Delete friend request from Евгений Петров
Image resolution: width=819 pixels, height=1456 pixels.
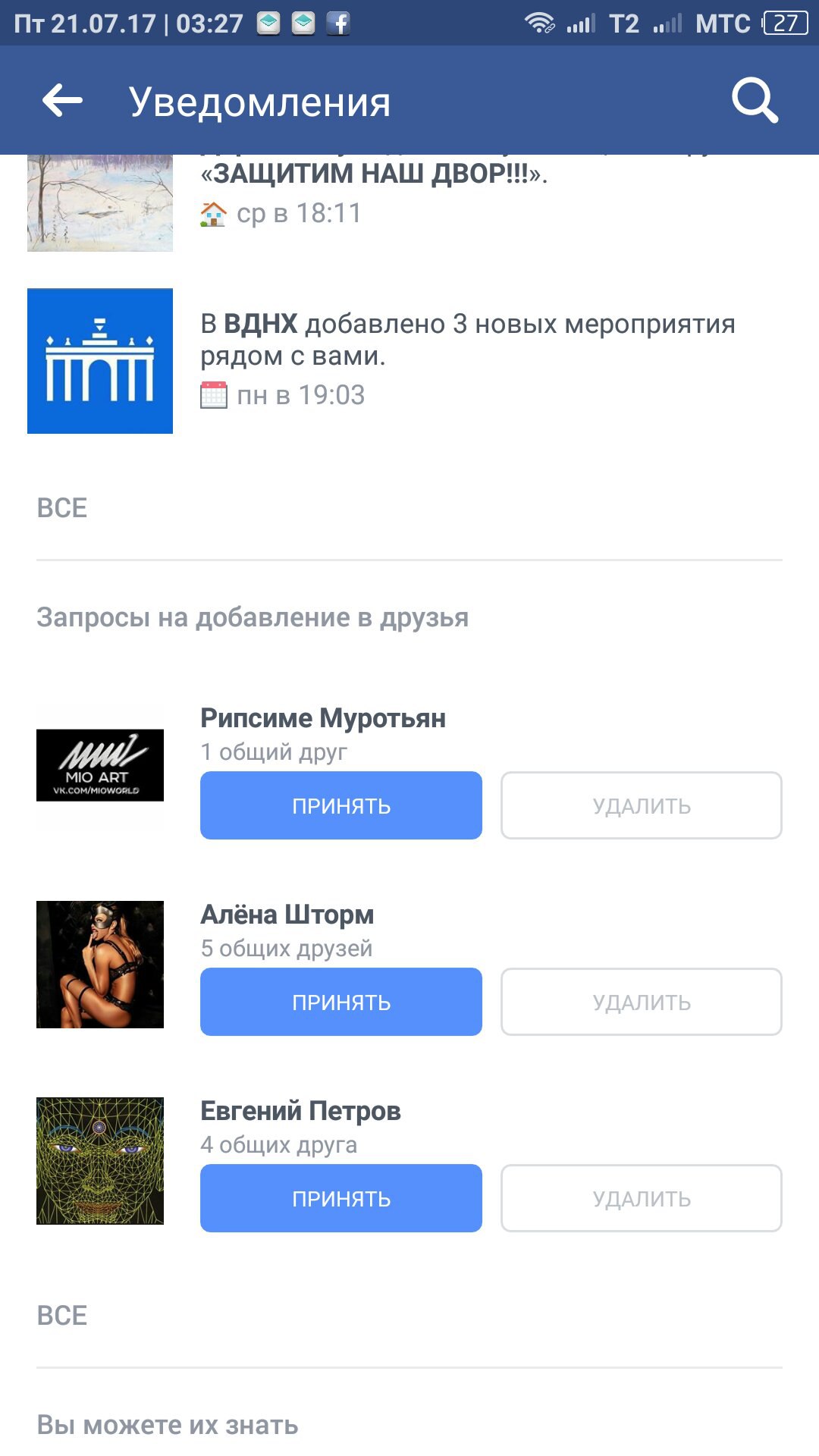pyautogui.click(x=642, y=1198)
